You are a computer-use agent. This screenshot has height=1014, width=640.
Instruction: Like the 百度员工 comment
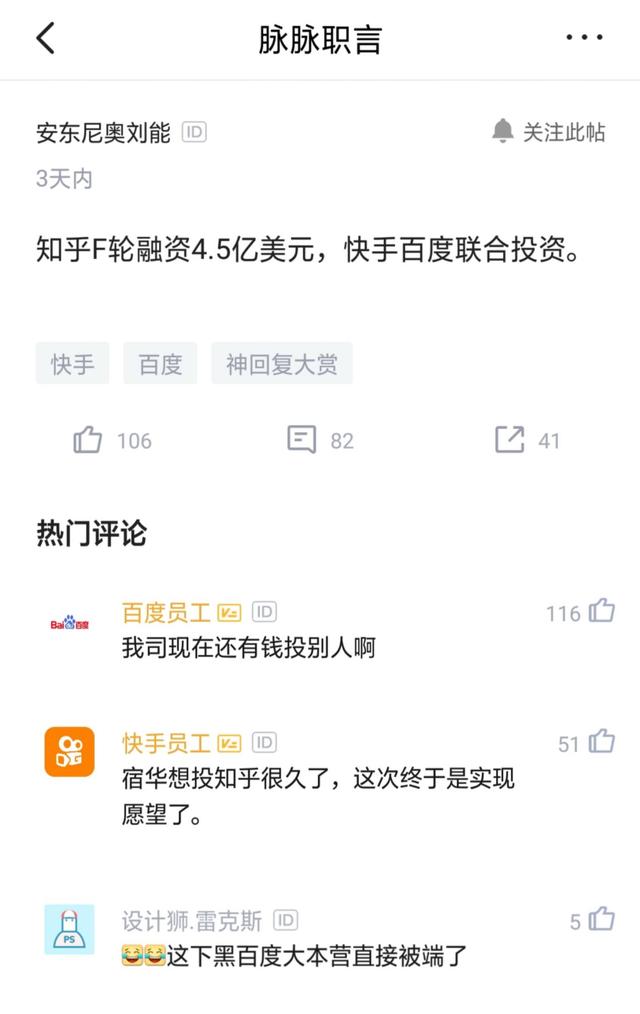(x=601, y=611)
